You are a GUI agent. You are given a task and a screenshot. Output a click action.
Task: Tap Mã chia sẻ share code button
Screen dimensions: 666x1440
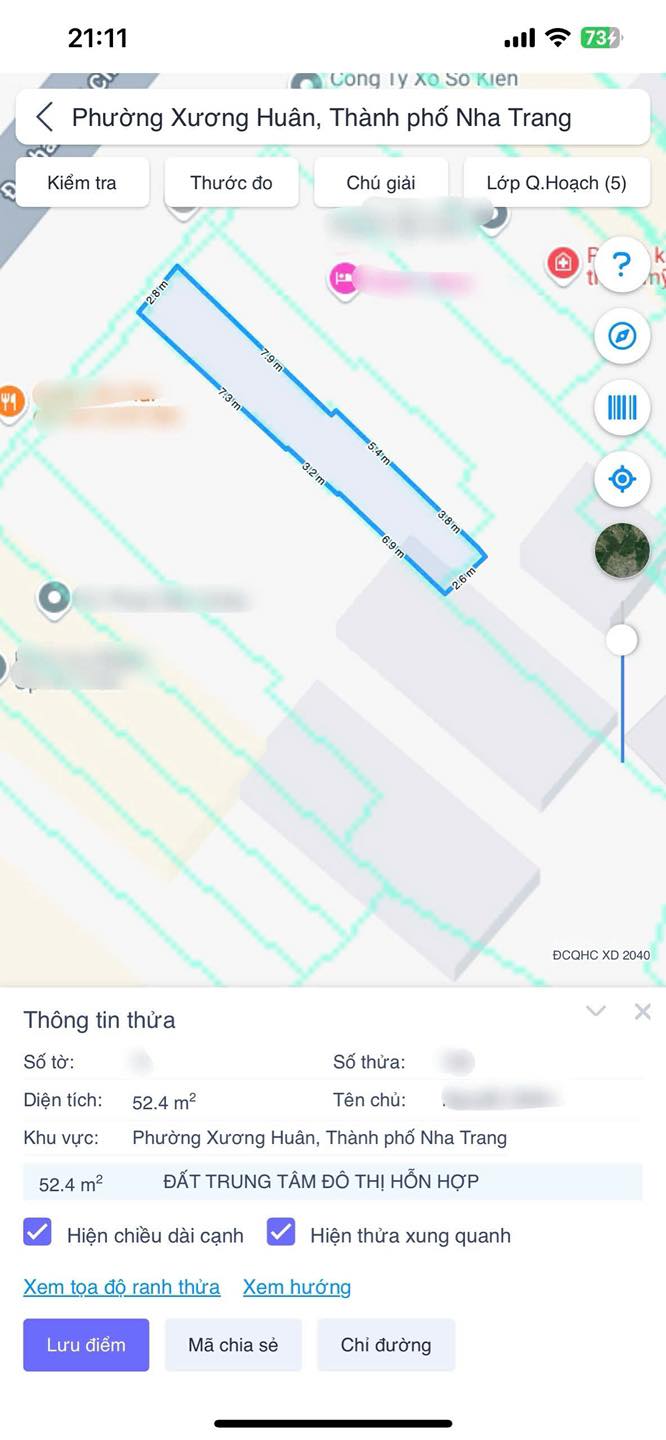[x=233, y=1344]
